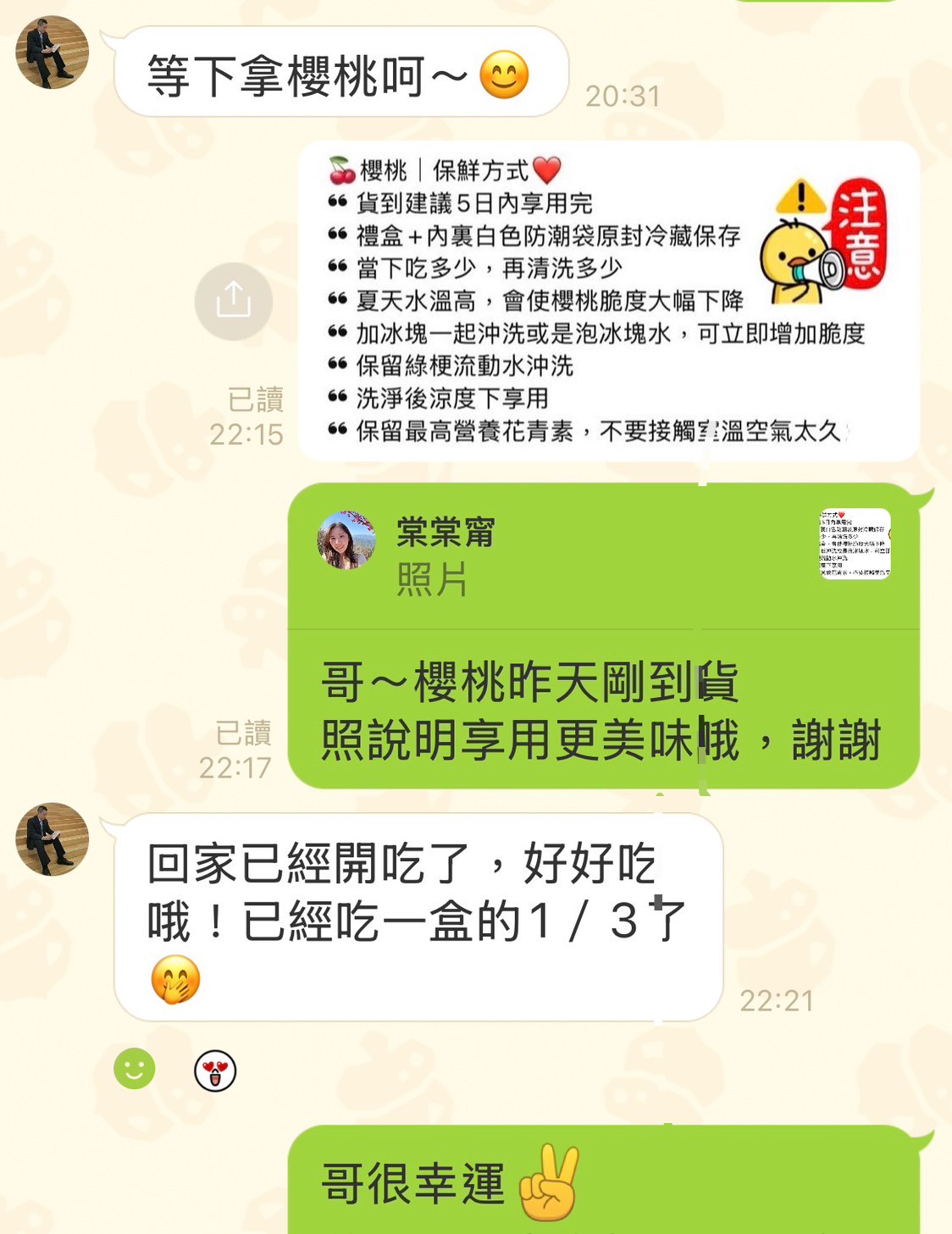Jump to the quoted 棠棠窩 photo message
Screen dimensions: 952x1234
coord(603,556)
